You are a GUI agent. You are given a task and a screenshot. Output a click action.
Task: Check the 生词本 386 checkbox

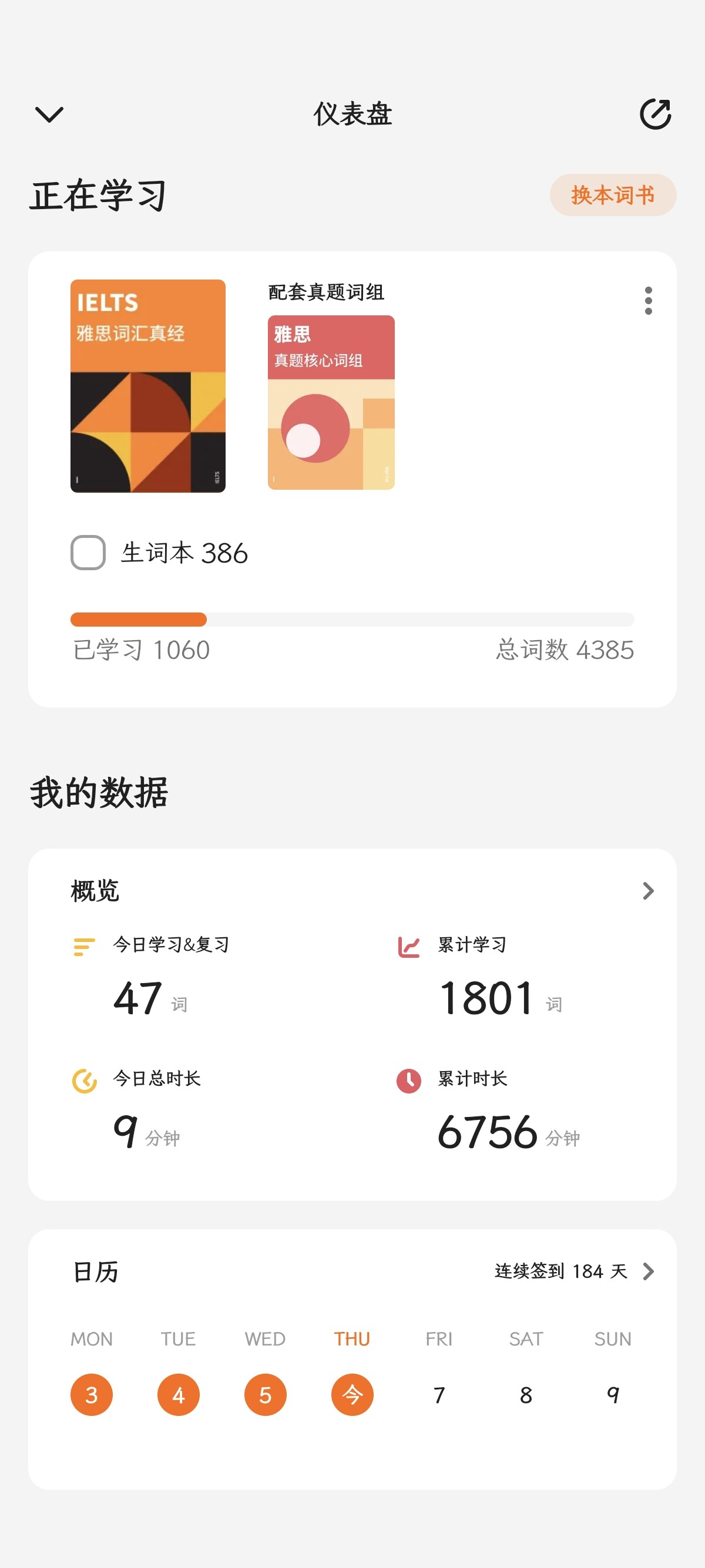click(88, 553)
